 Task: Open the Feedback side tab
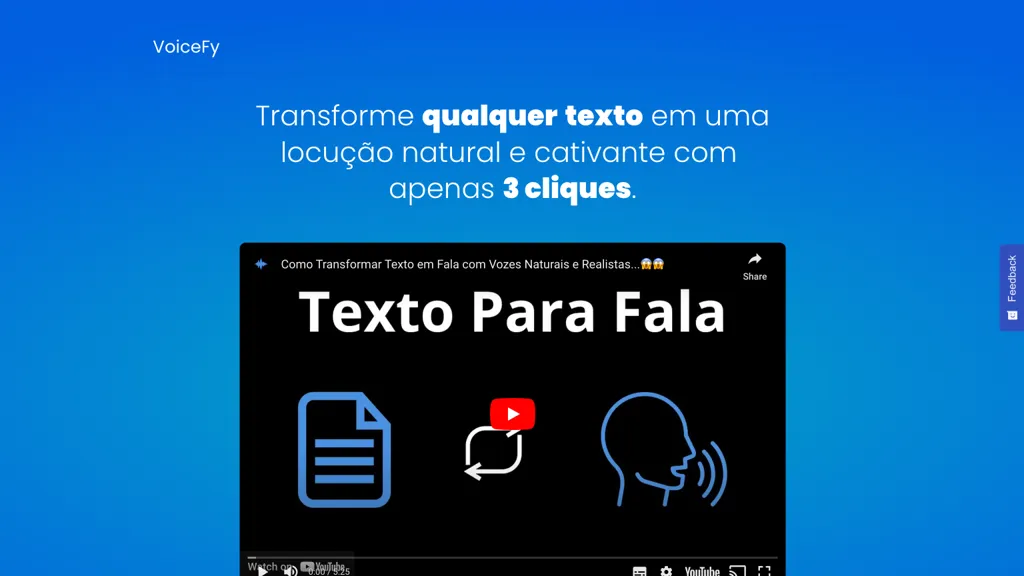point(1011,287)
